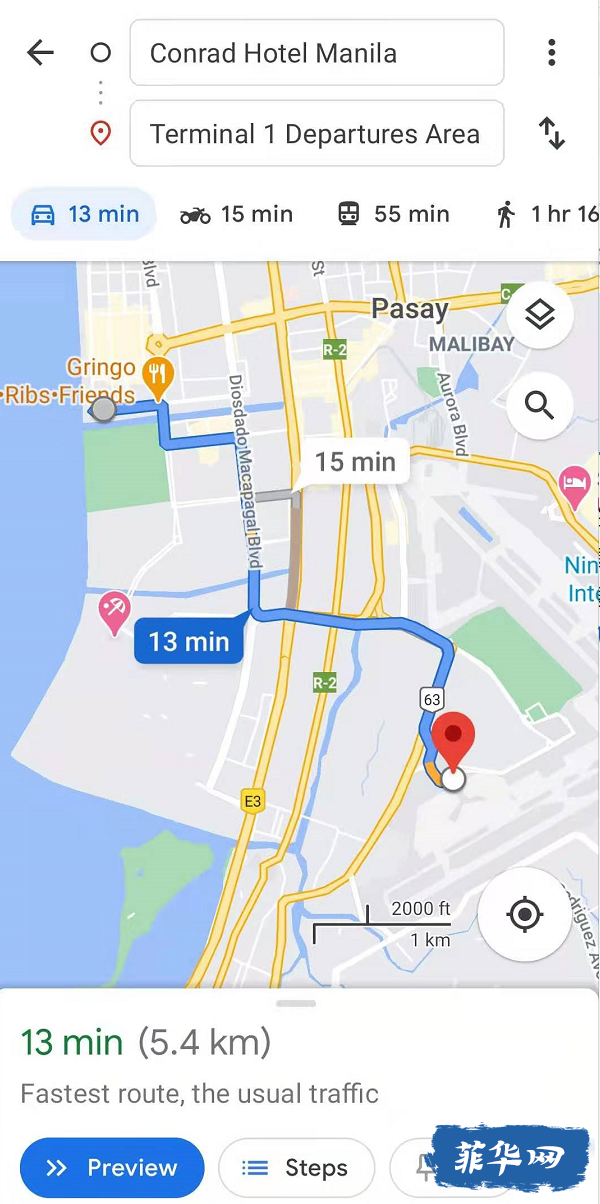Center map on my location
Viewport: 600px width, 1204px height.
[524, 914]
